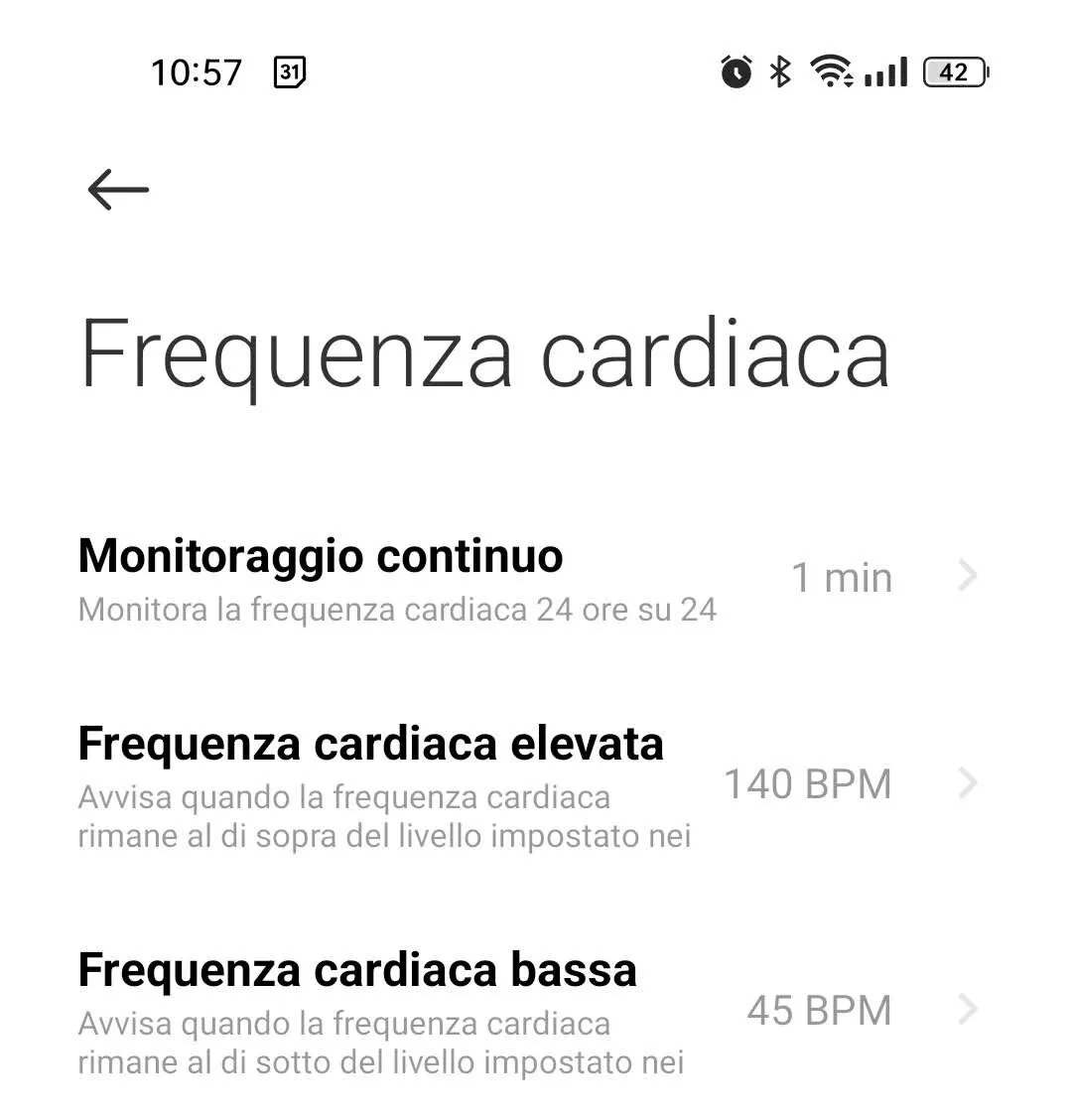The width and height of the screenshot is (1072, 1120).
Task: Tap the Wi-Fi signal icon
Action: (x=830, y=70)
